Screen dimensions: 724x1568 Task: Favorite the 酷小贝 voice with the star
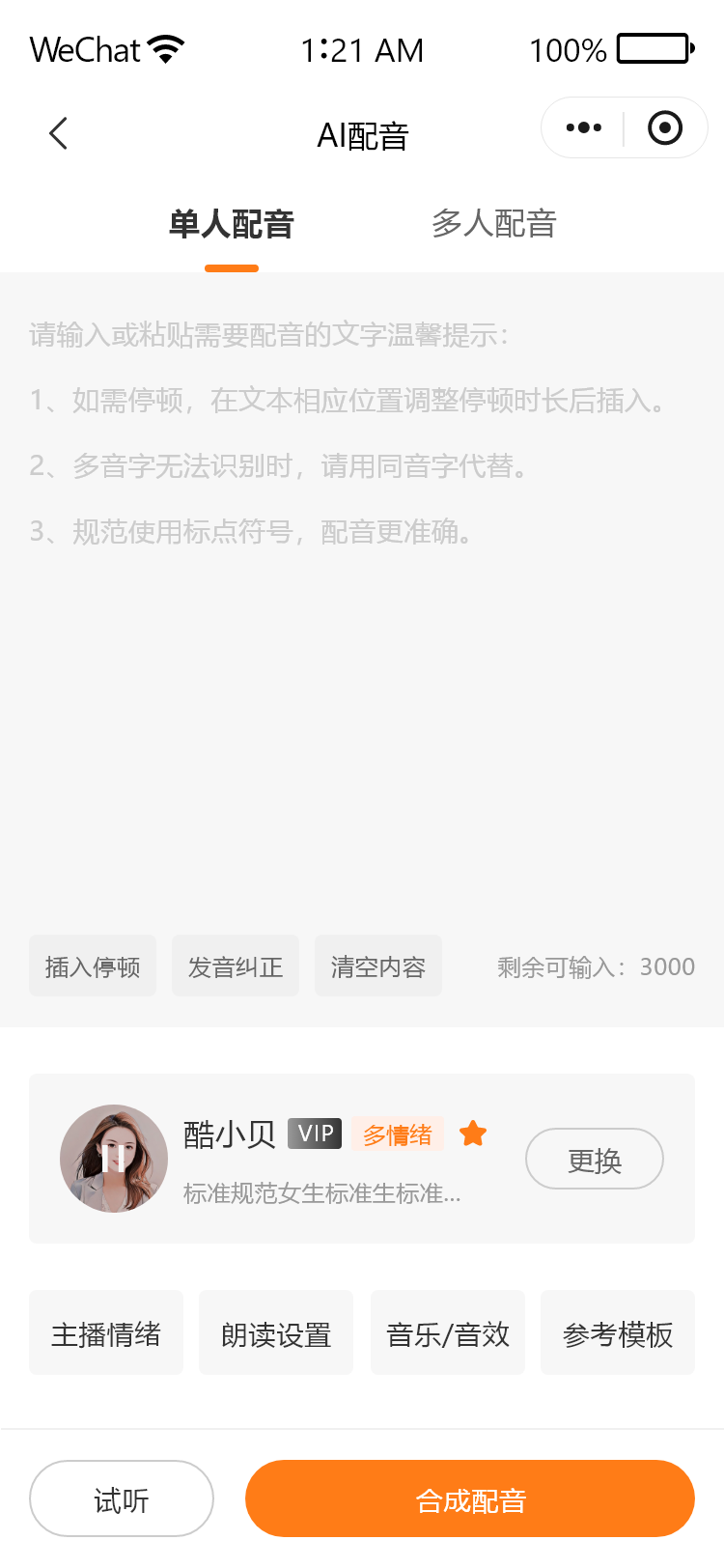[x=473, y=1134]
